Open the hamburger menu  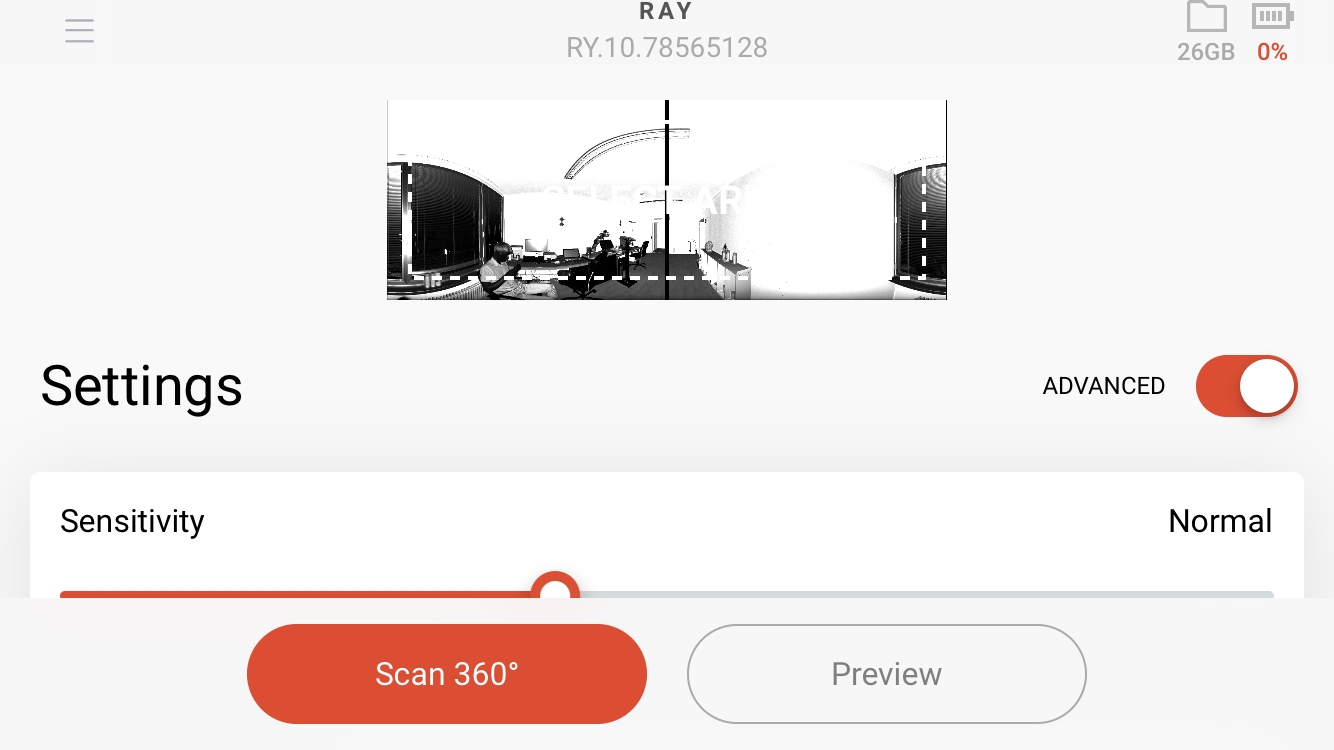[x=79, y=31]
